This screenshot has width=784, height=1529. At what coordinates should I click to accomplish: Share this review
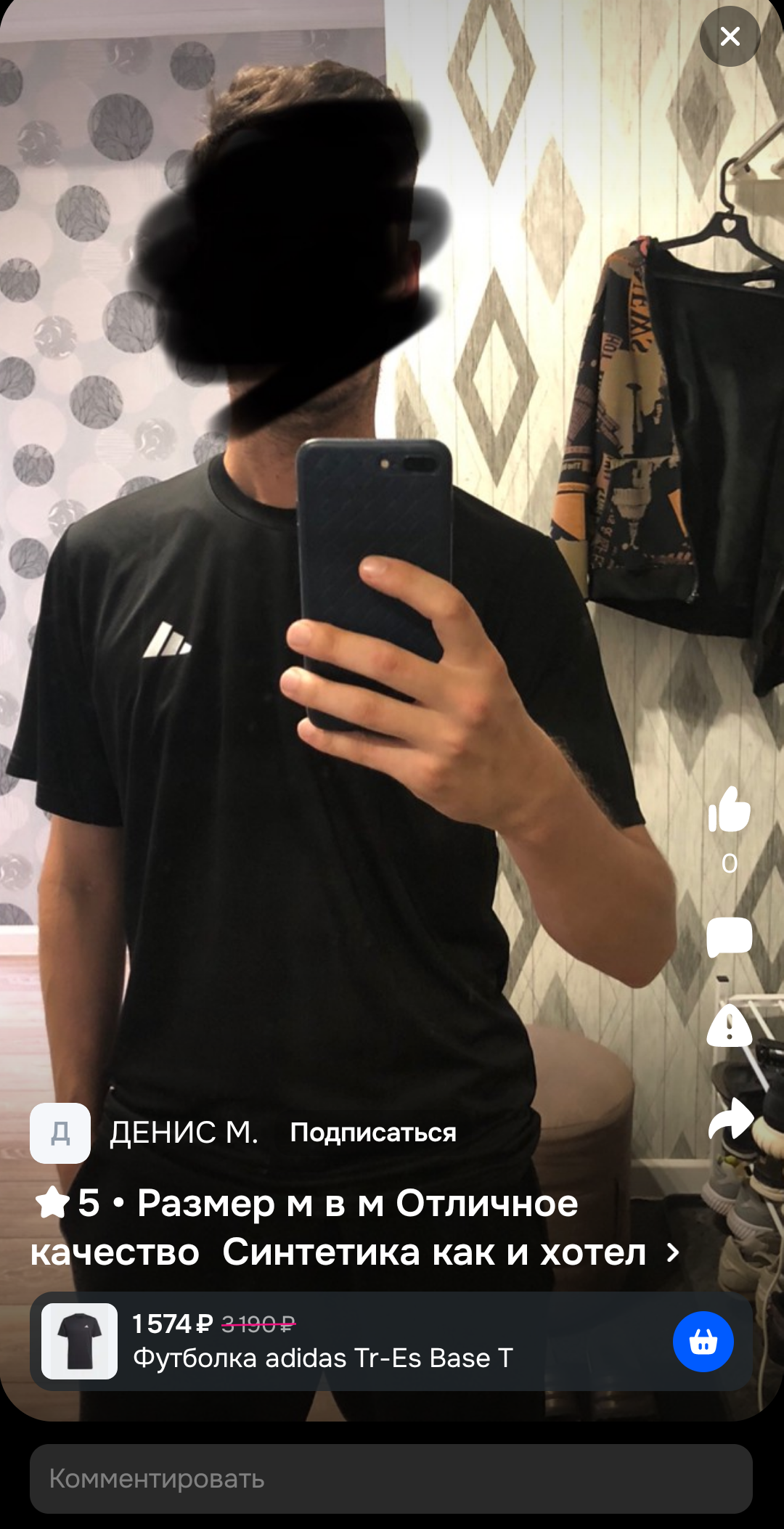pyautogui.click(x=730, y=1118)
